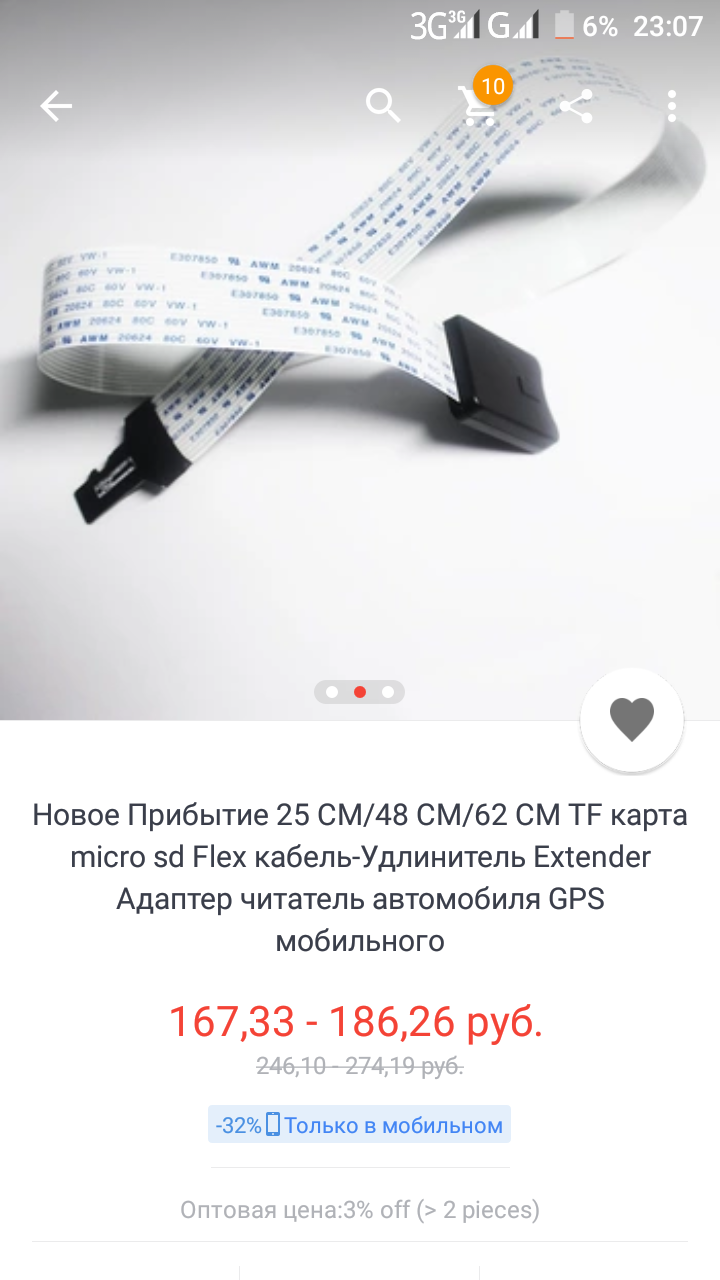The width and height of the screenshot is (720, 1280).
Task: Go back using the arrow icon
Action: [56, 105]
